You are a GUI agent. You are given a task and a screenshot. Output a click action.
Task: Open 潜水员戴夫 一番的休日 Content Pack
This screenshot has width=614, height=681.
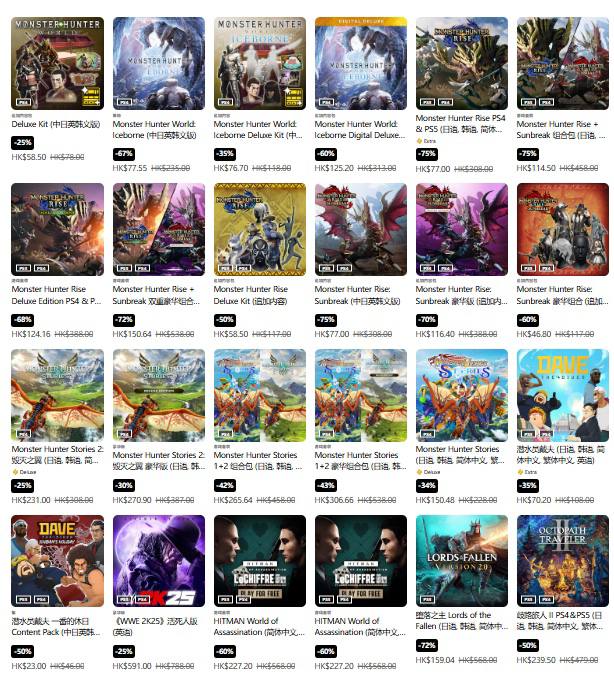[x=57, y=560]
